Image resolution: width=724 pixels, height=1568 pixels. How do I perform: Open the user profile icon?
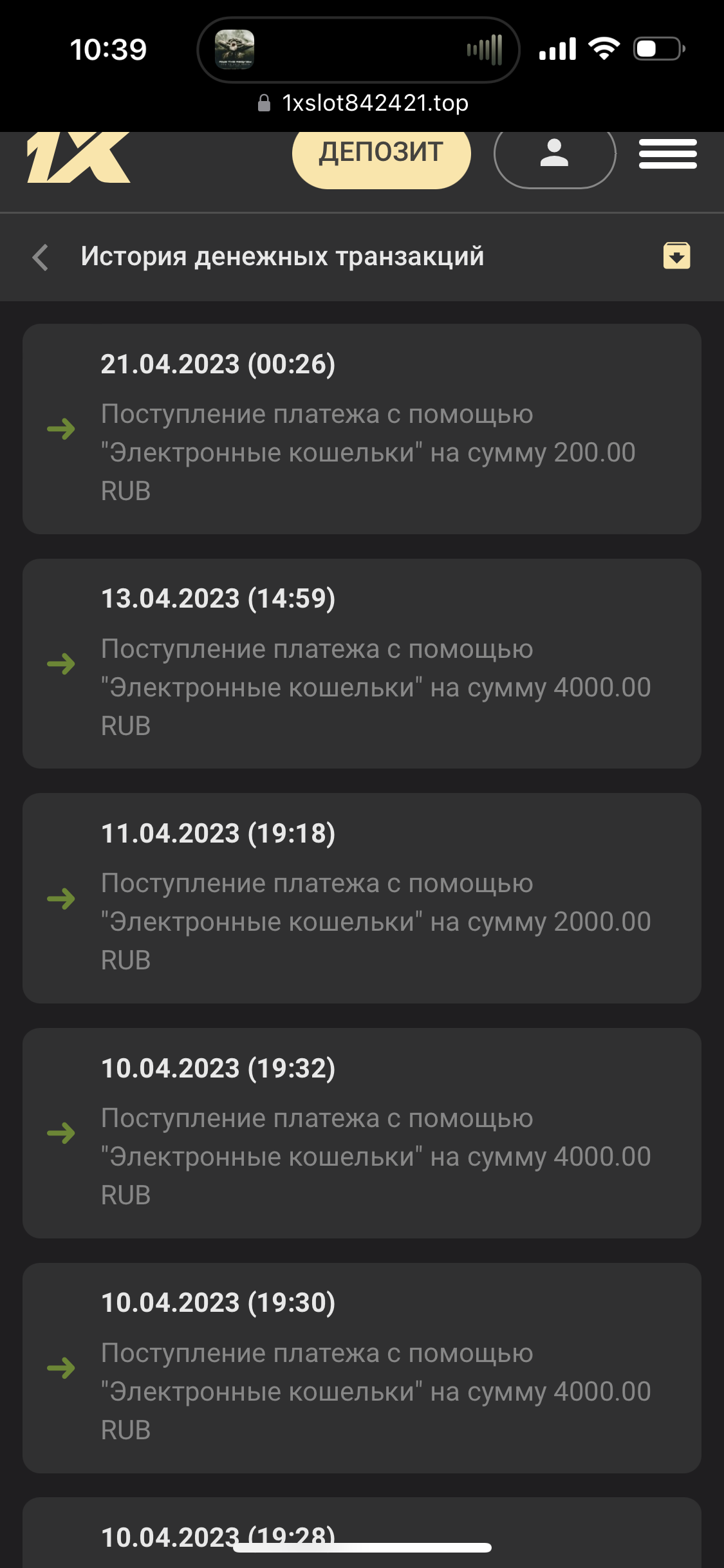[x=554, y=154]
